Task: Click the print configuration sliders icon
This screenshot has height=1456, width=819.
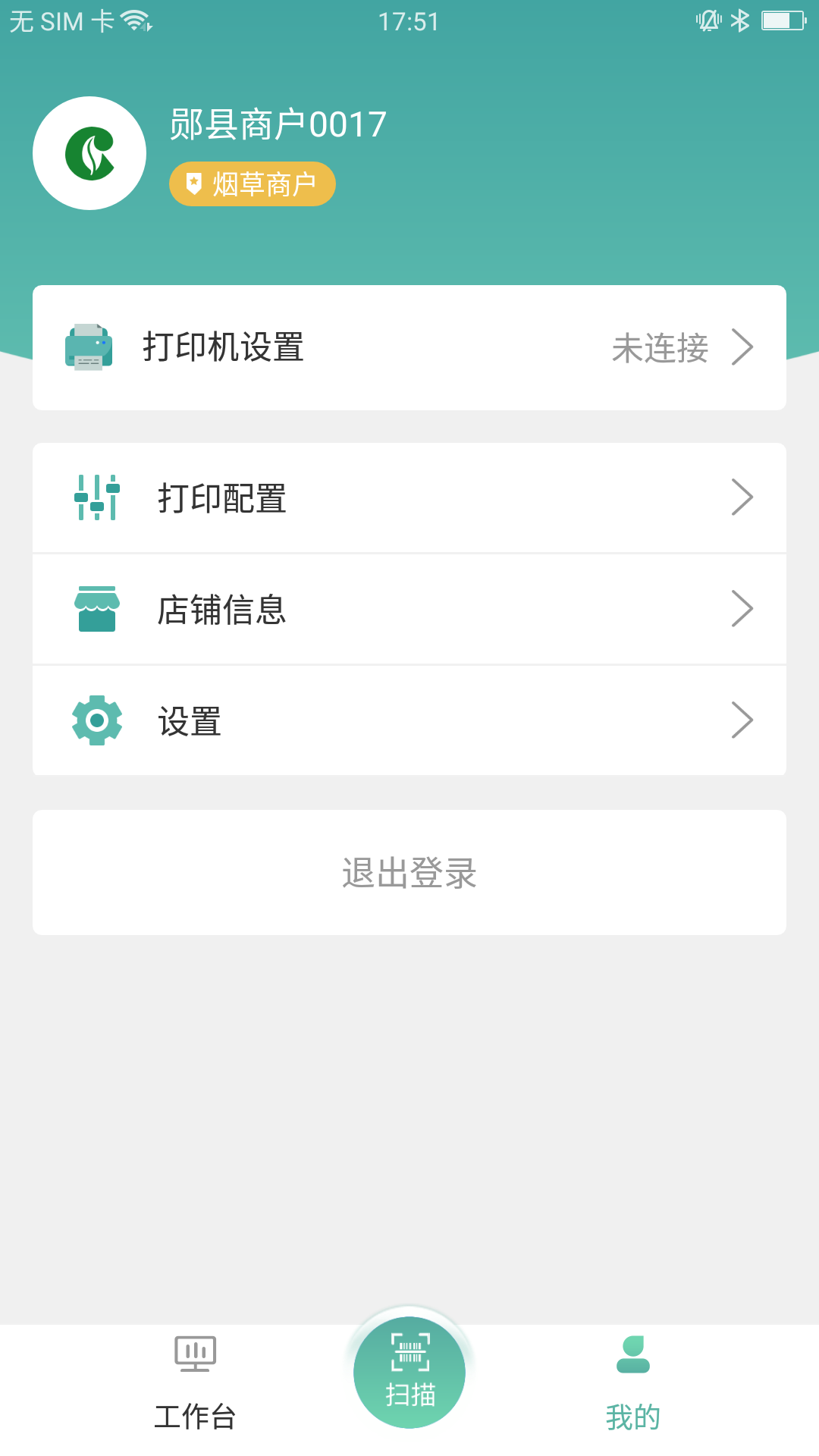Action: point(96,497)
